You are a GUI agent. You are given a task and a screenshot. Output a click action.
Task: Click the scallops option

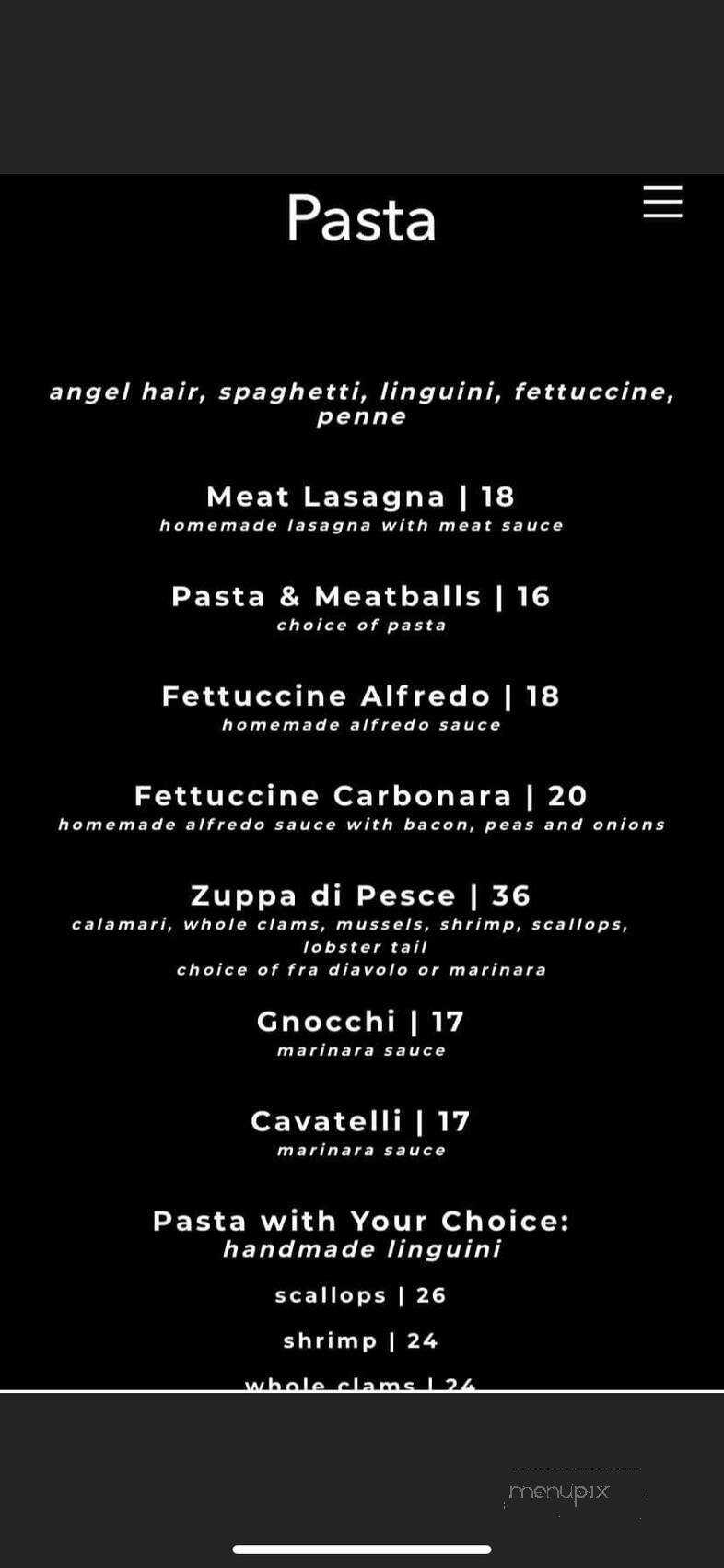click(x=360, y=1294)
